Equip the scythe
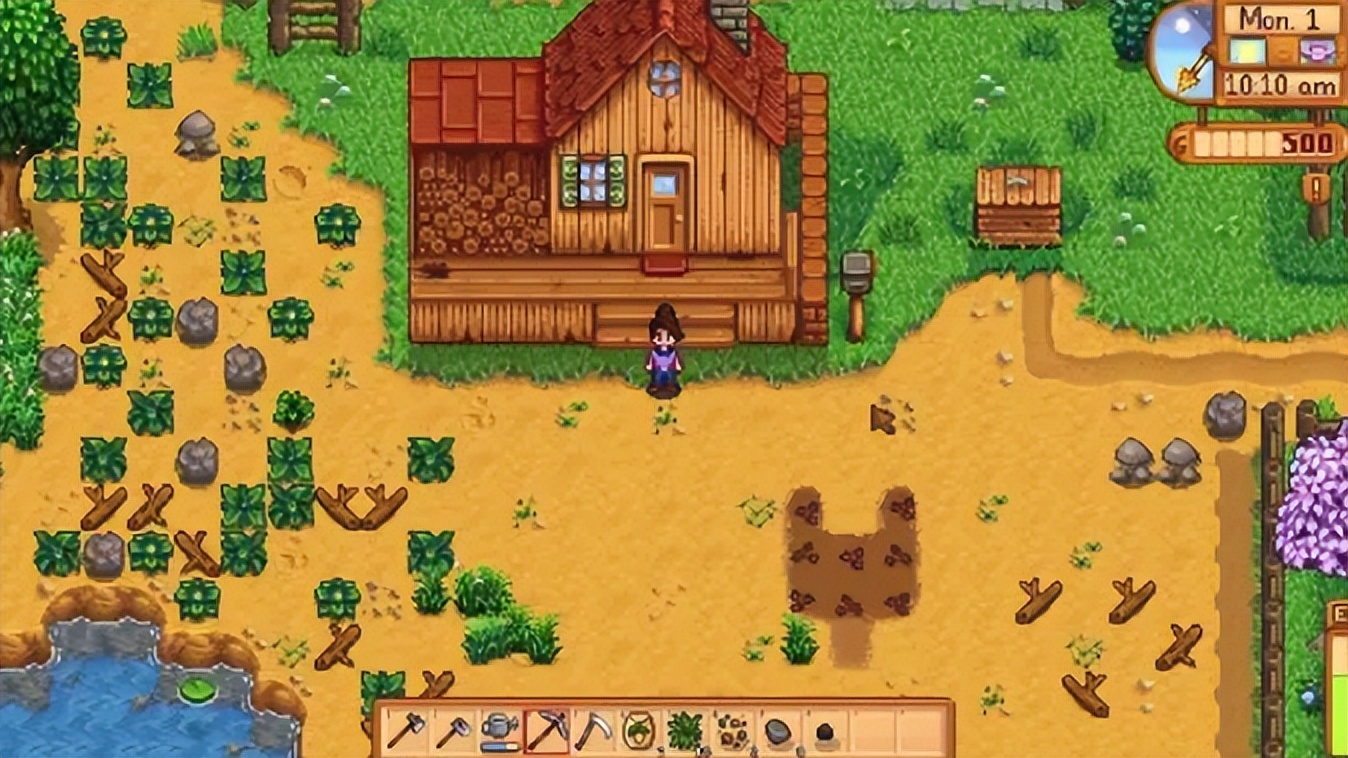Image resolution: width=1348 pixels, height=758 pixels. pos(593,731)
